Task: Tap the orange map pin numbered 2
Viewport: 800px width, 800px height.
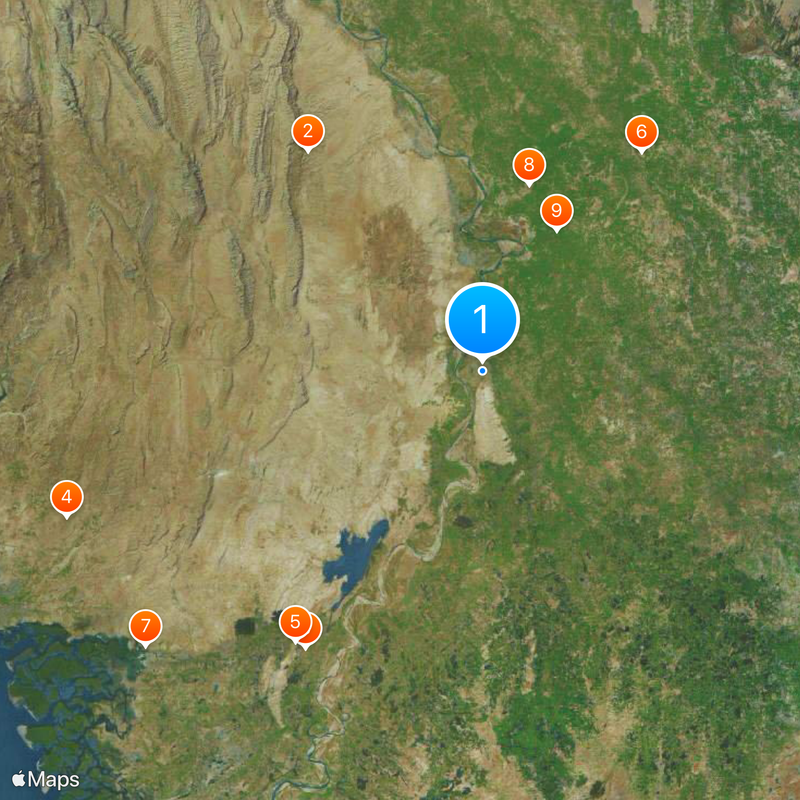Action: pyautogui.click(x=307, y=131)
